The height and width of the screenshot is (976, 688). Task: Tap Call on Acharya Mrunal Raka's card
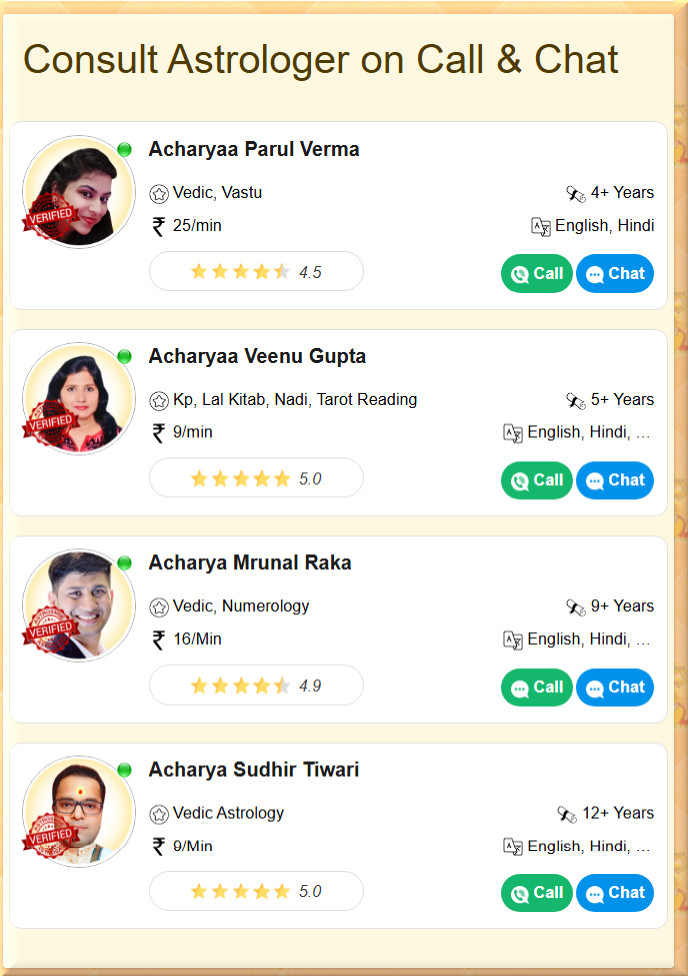click(537, 687)
